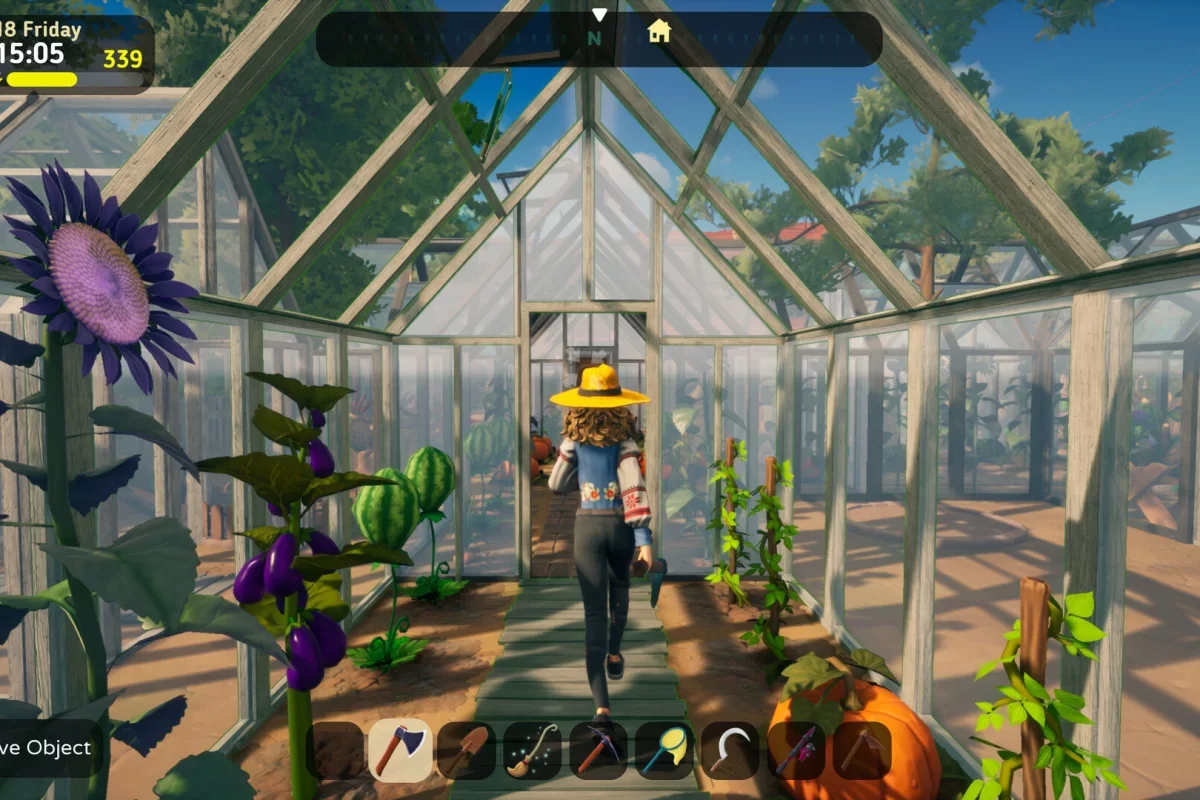The height and width of the screenshot is (800, 1200).
Task: Select the magic broom tool
Action: 532,751
